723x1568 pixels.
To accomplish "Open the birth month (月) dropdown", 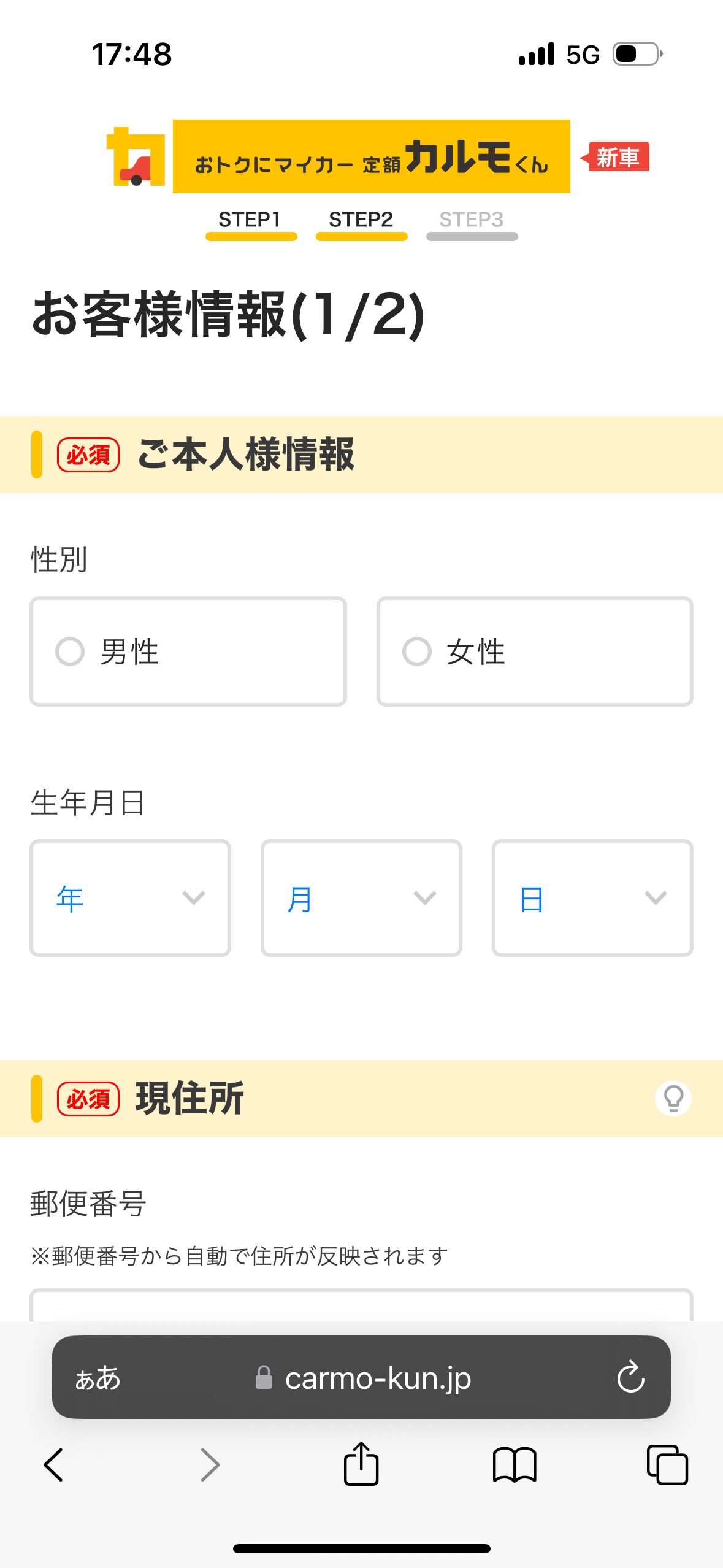I will (361, 898).
